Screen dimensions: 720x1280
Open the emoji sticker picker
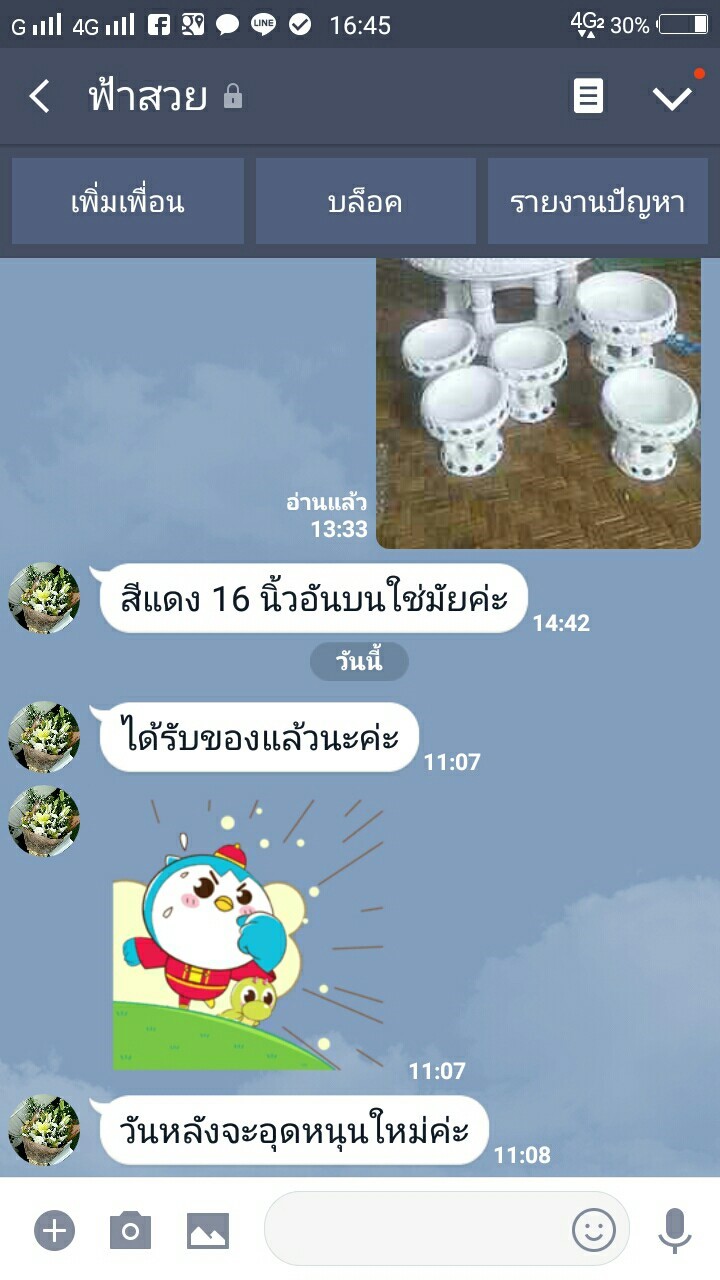pos(594,1229)
